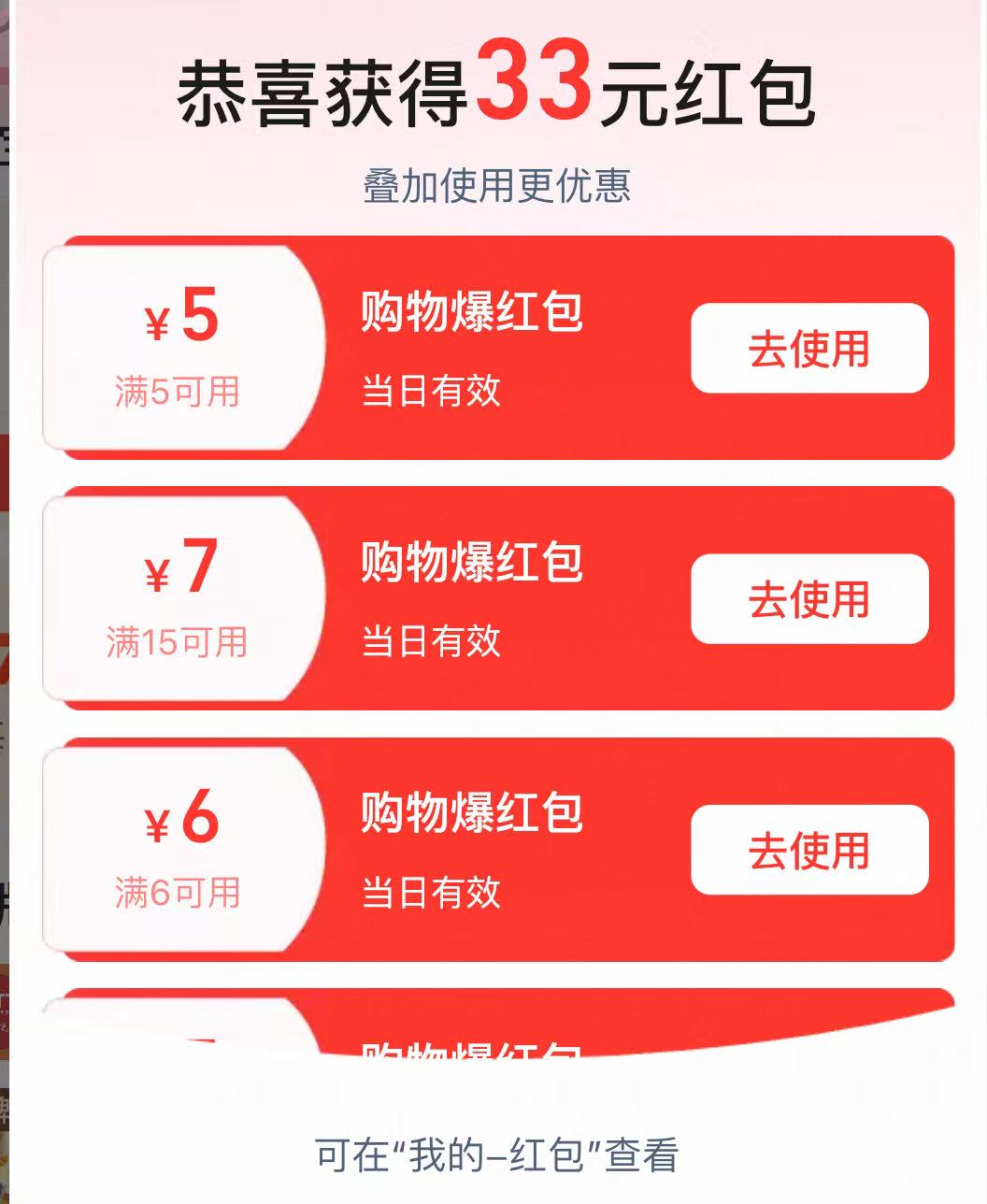Tap 去使用 on the ¥6 red packet
Screen dimensions: 987x1204
pyautogui.click(x=809, y=849)
